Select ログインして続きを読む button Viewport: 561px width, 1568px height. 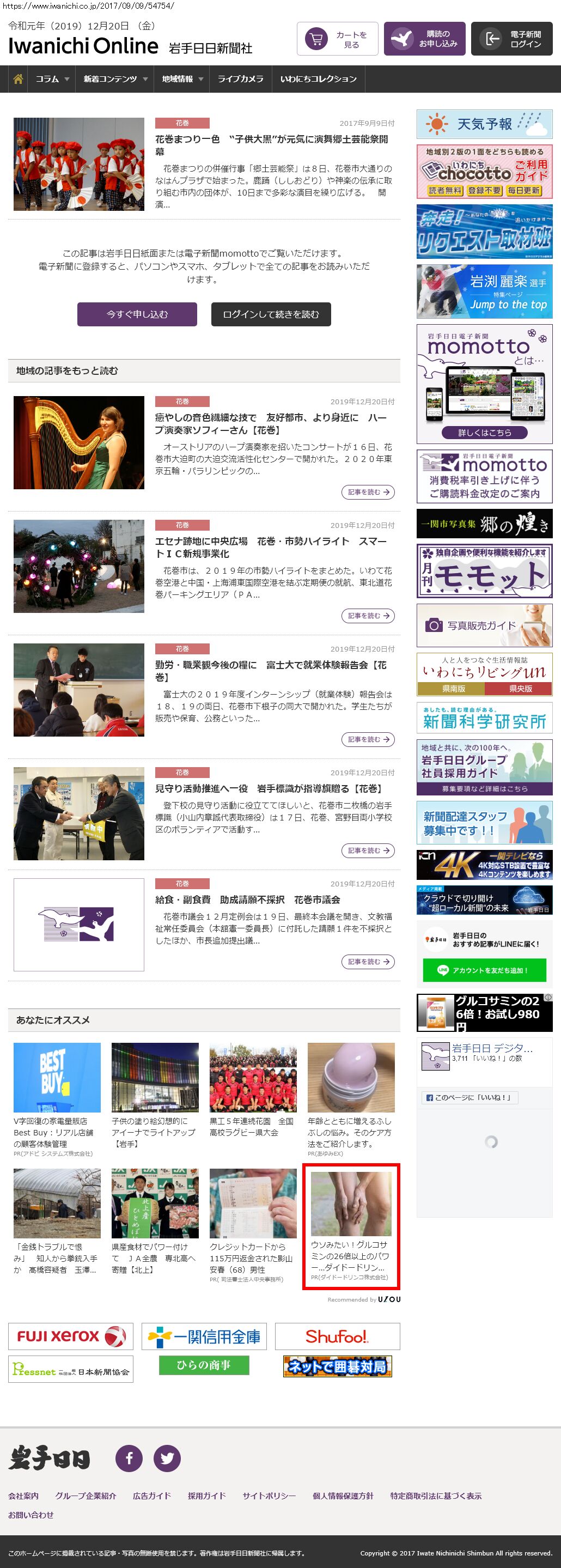point(271,314)
